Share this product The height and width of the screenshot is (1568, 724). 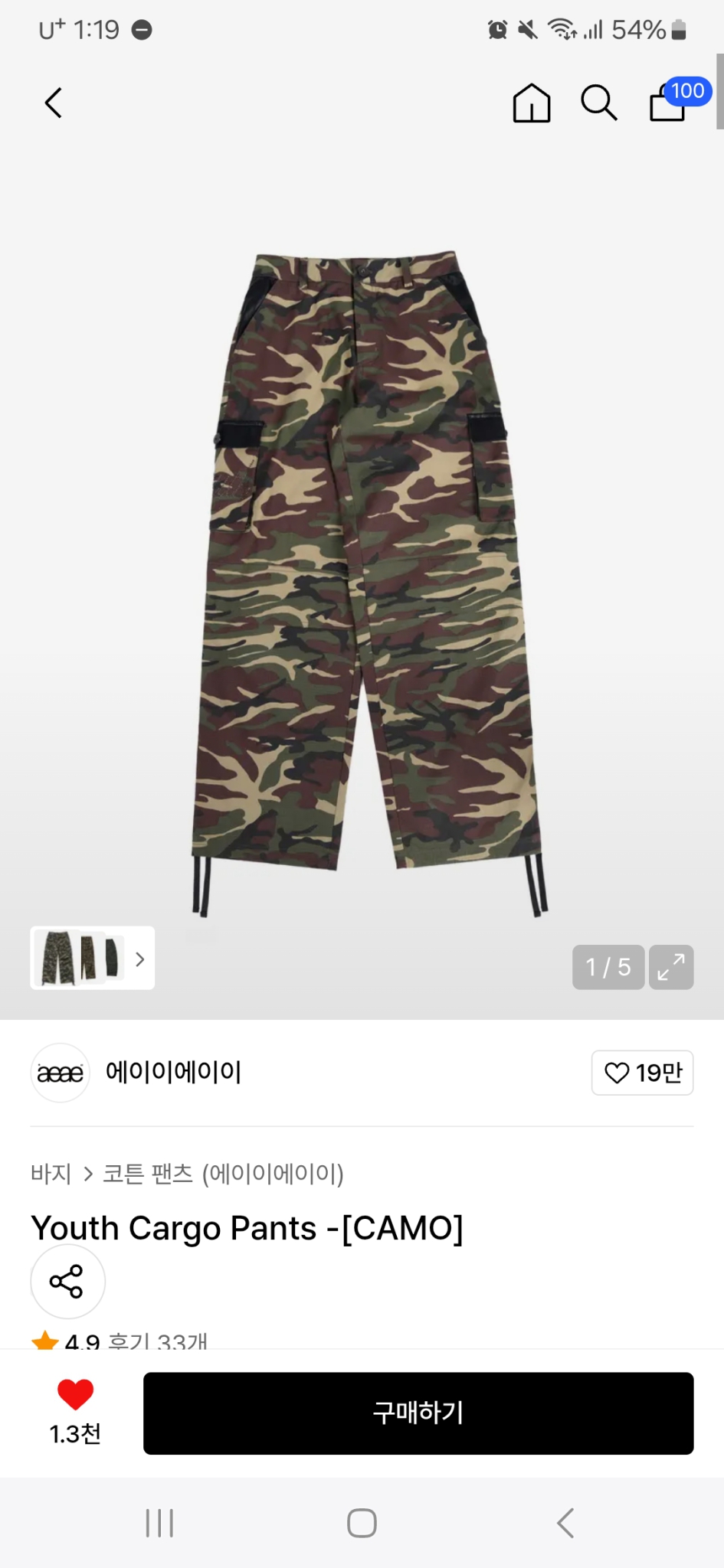[x=67, y=1281]
